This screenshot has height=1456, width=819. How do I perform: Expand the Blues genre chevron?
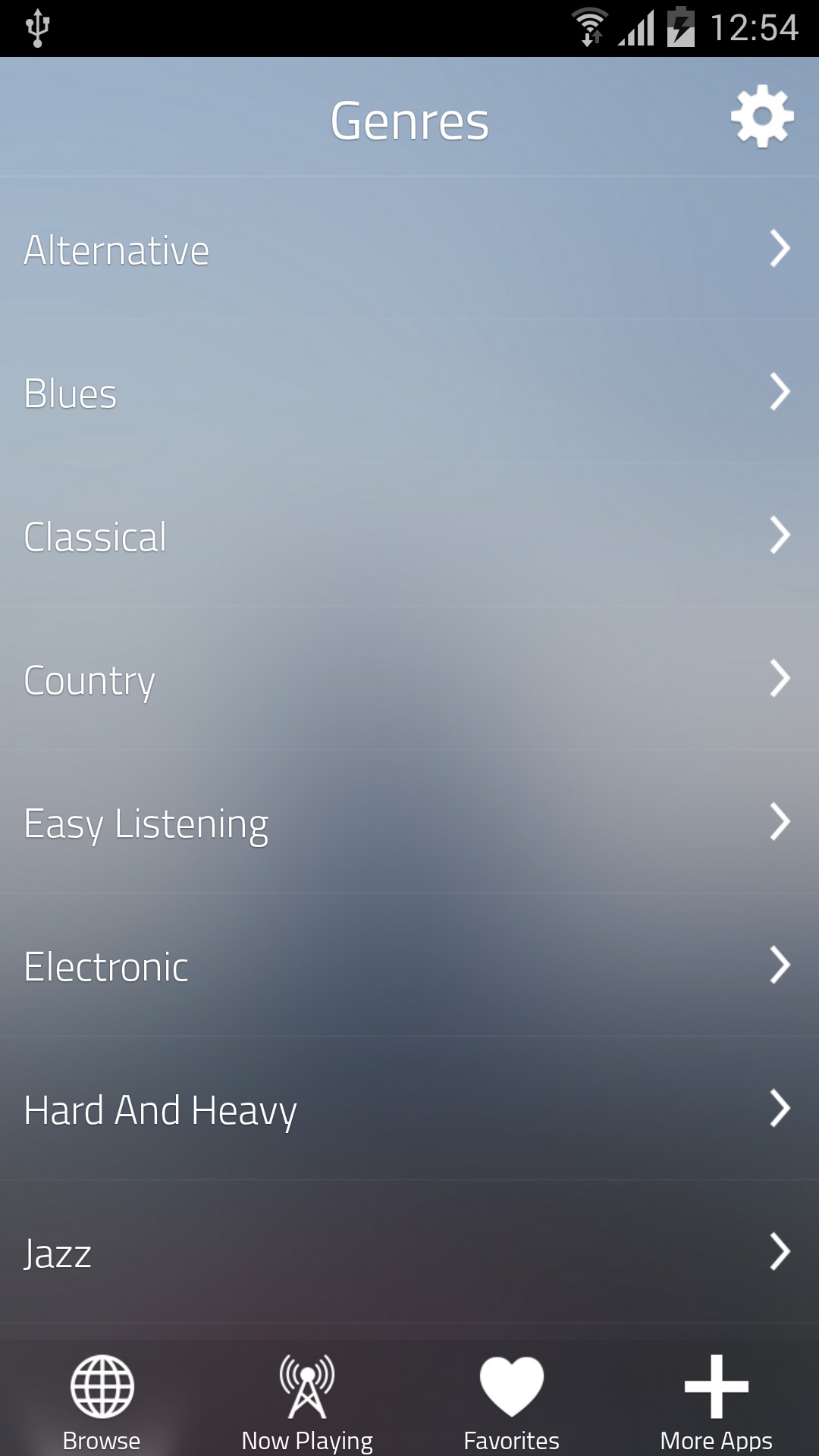click(x=780, y=391)
